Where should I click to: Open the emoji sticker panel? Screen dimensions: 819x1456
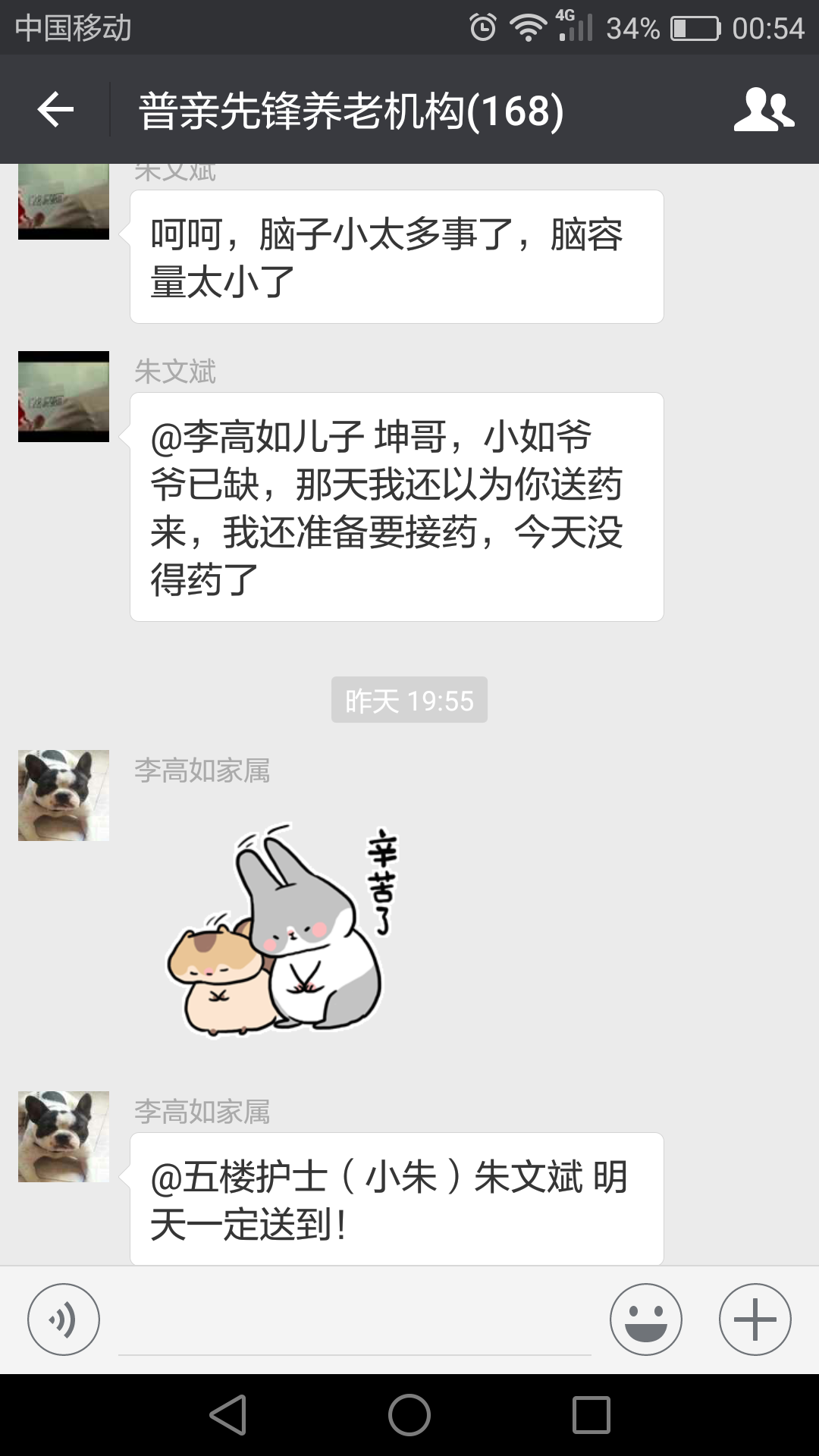(x=646, y=1319)
